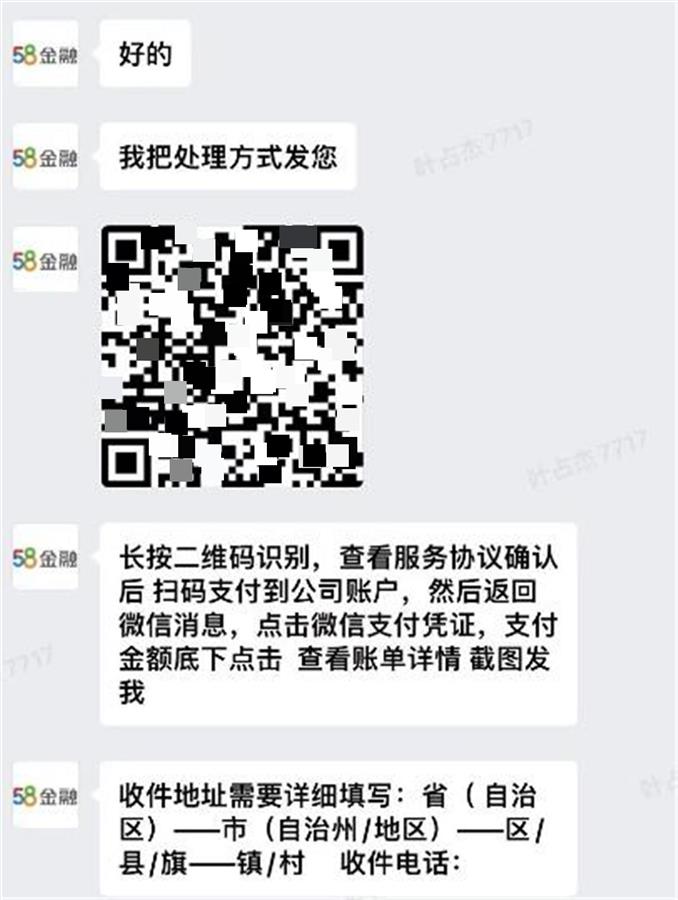This screenshot has height=900, width=678.
Task: Tap the 58金融 avatar next to the QR image
Action: [x=45, y=260]
